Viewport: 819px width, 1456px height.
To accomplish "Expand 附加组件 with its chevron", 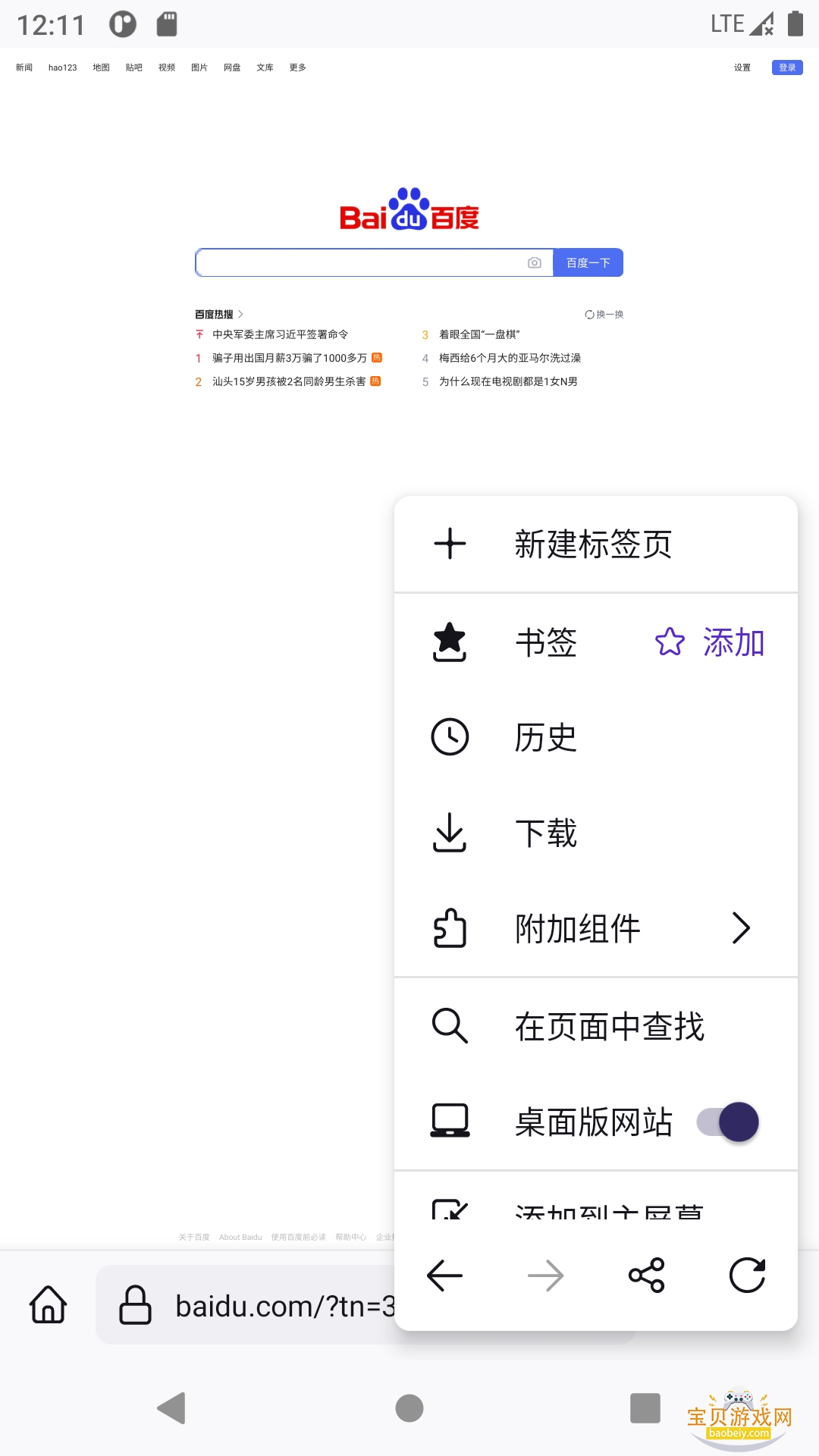I will (741, 927).
